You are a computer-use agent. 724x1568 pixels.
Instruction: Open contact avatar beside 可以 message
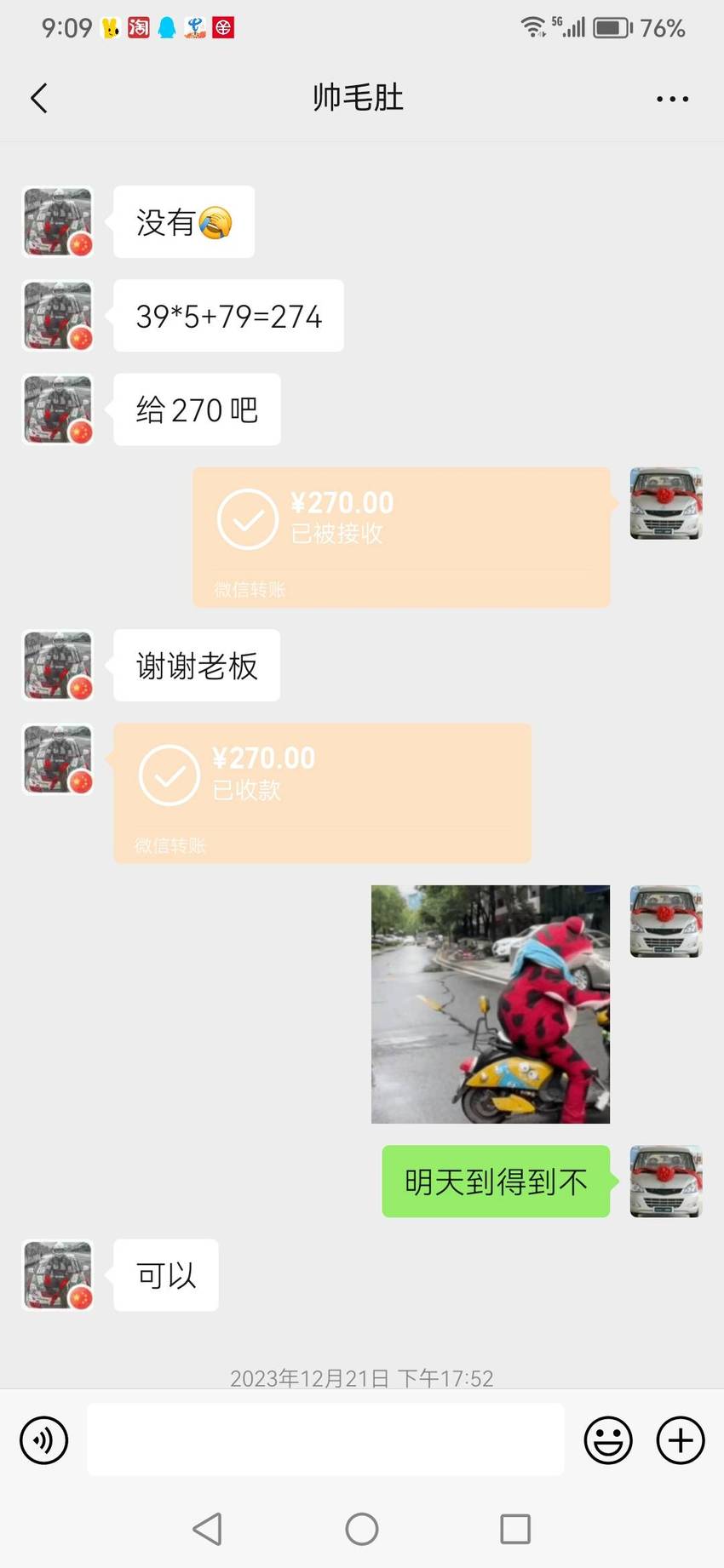57,1274
